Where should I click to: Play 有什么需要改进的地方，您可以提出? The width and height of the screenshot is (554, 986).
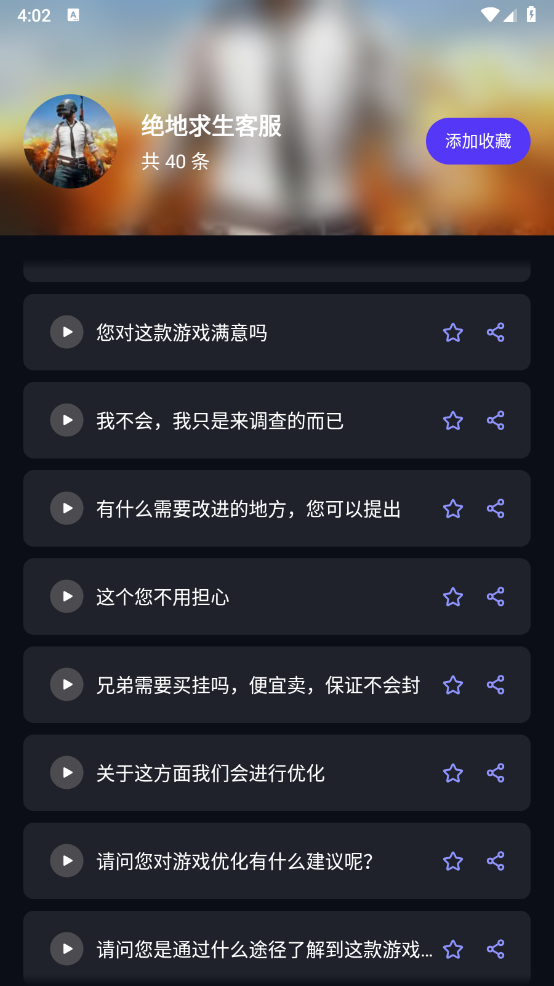click(x=67, y=508)
